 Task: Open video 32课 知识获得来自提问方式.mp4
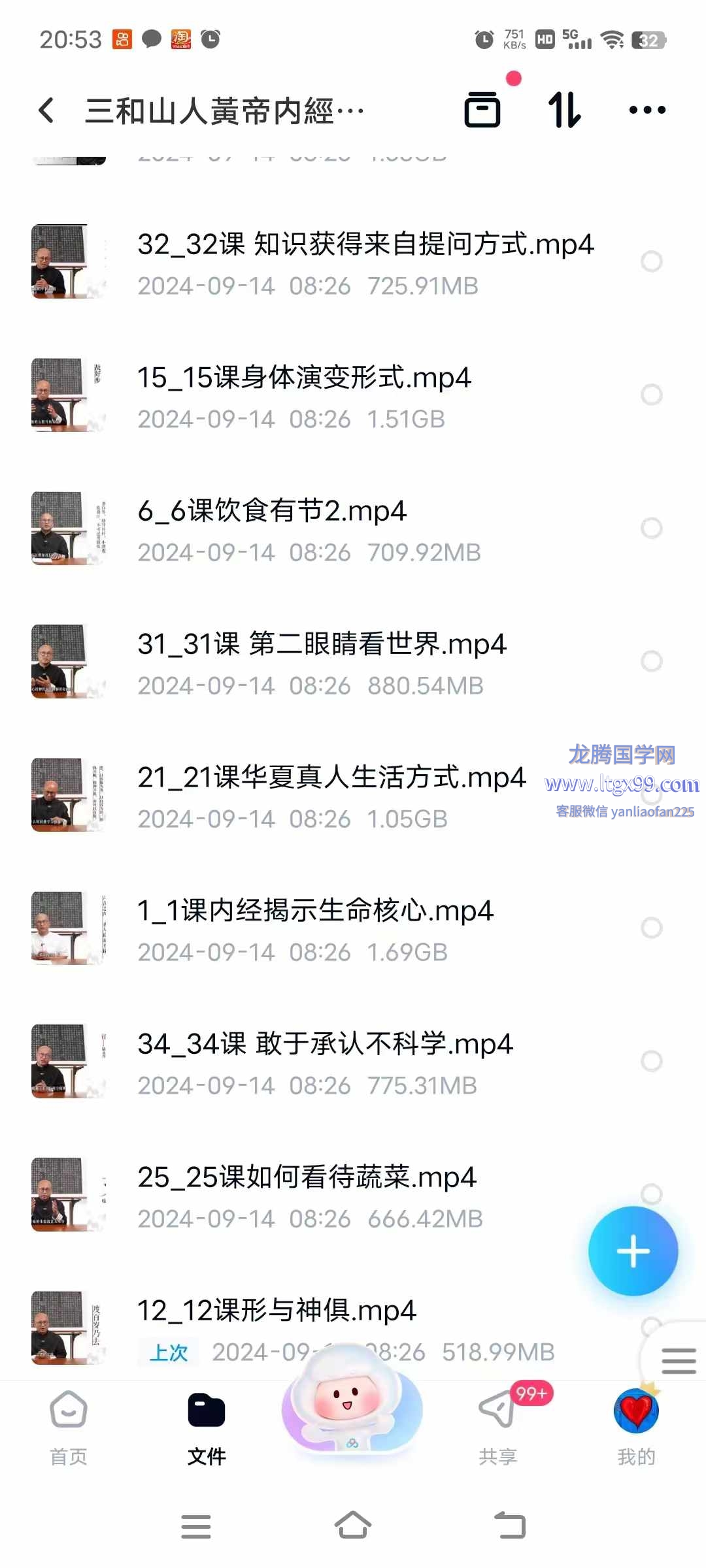365,245
